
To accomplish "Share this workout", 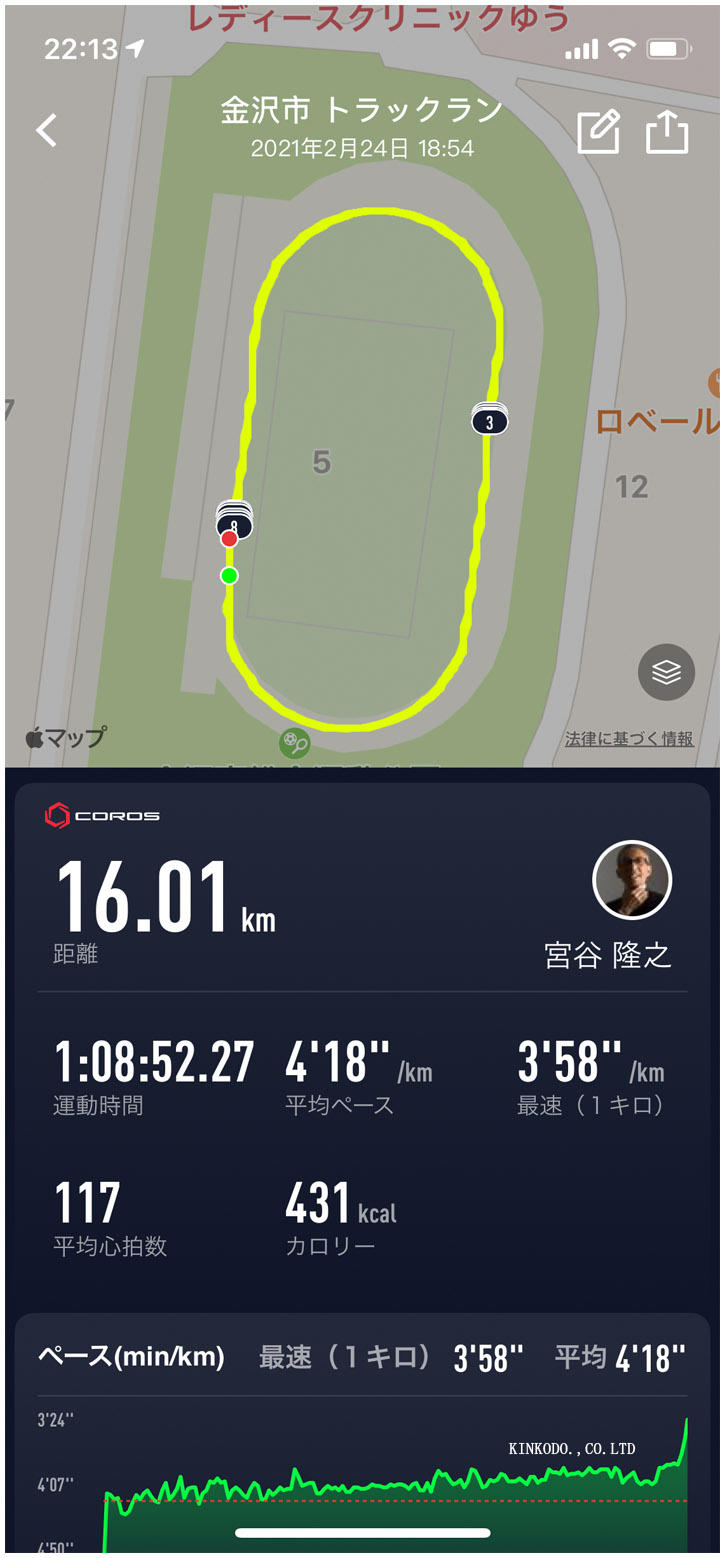I will click(667, 131).
